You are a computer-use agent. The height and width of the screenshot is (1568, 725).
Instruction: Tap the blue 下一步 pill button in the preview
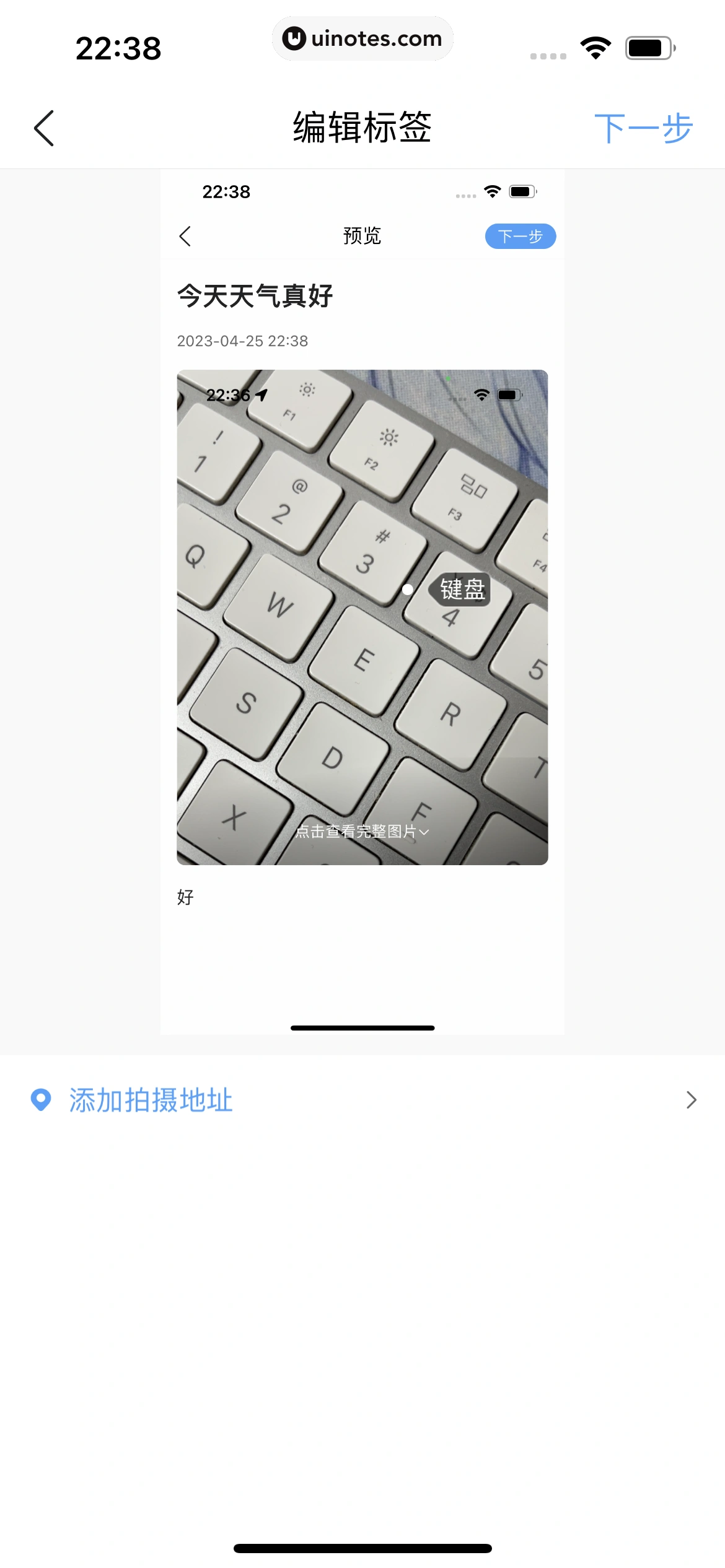(x=520, y=236)
